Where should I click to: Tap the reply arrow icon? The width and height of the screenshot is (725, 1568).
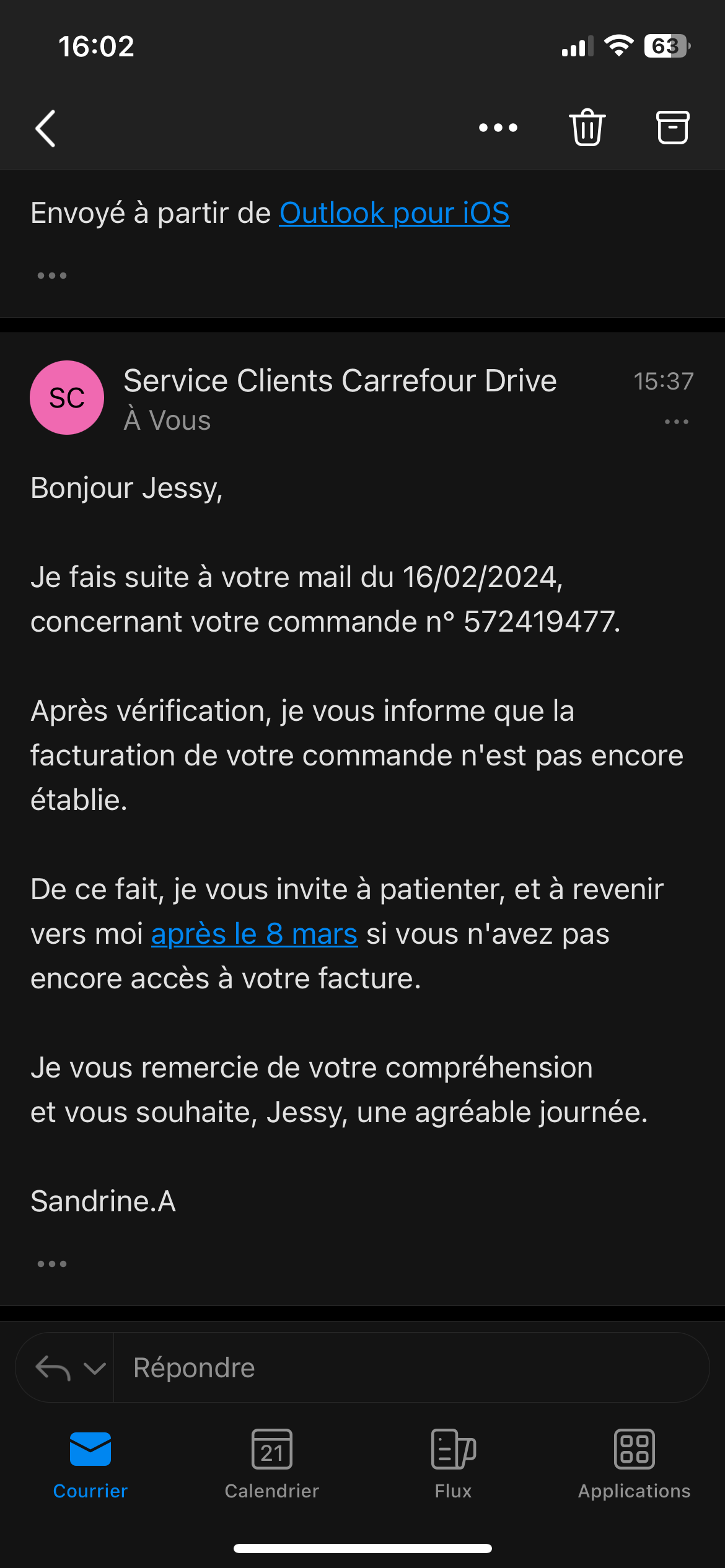[53, 1367]
